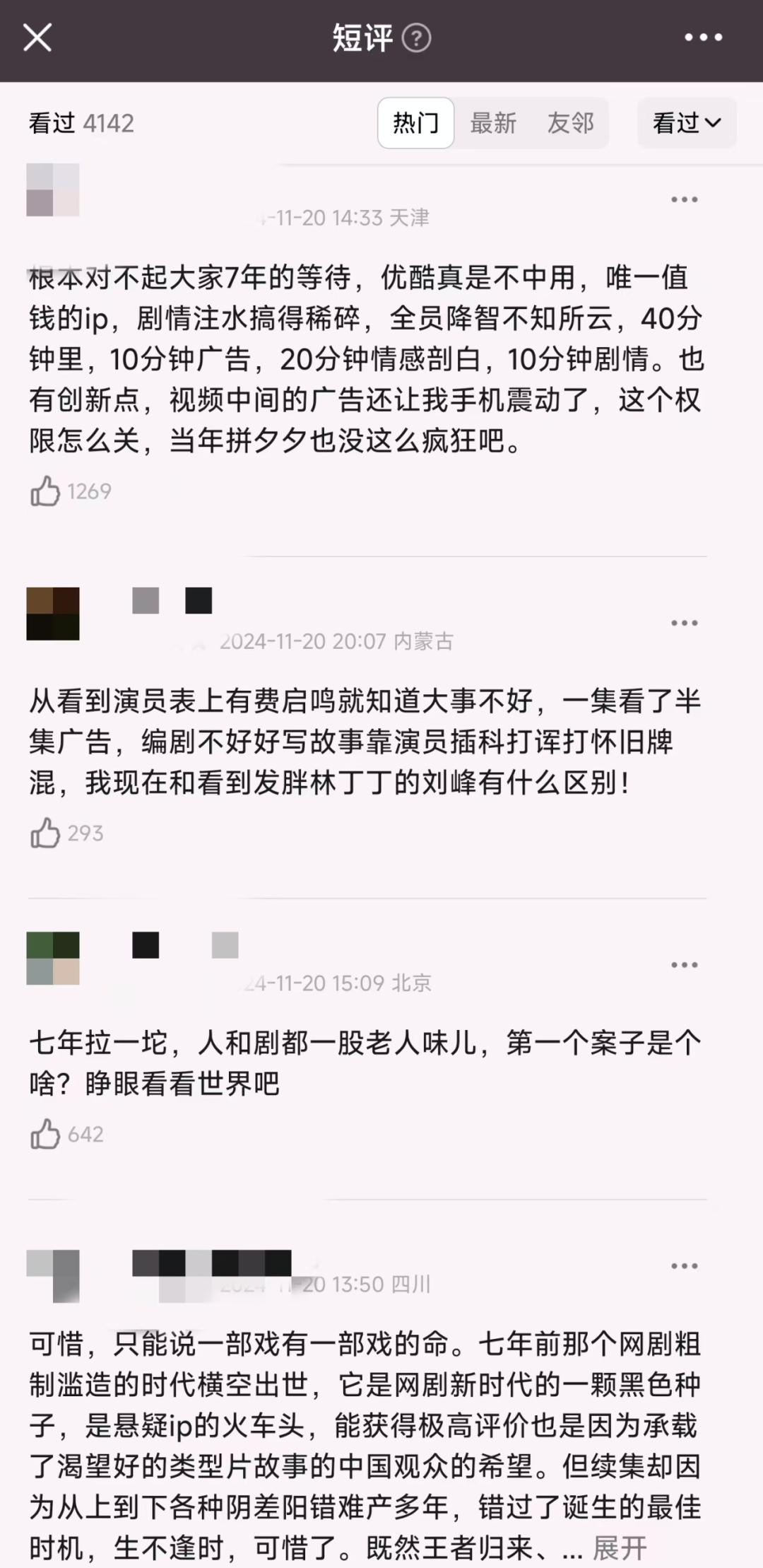
Task: Like the review with 293 likes
Action: coord(45,833)
